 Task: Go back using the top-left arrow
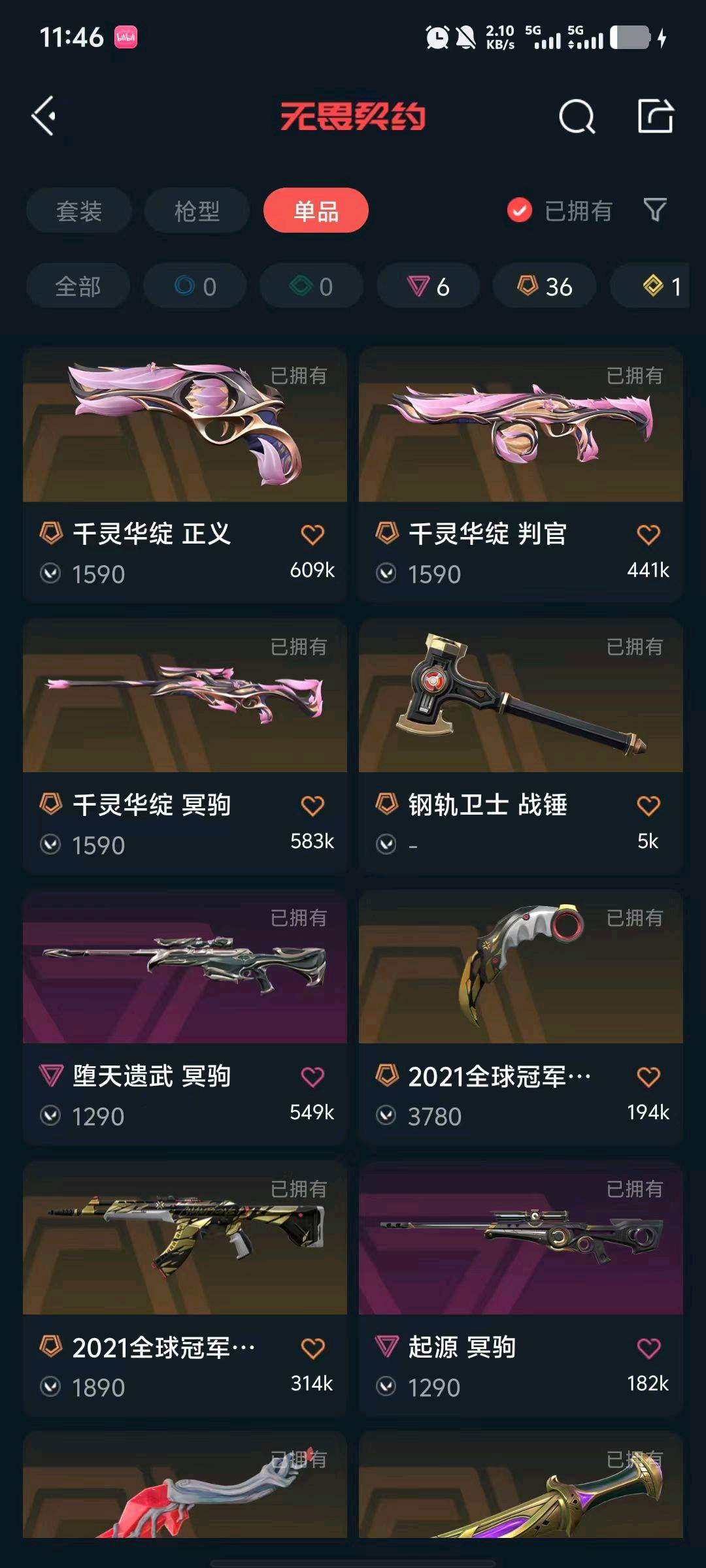pyautogui.click(x=44, y=116)
